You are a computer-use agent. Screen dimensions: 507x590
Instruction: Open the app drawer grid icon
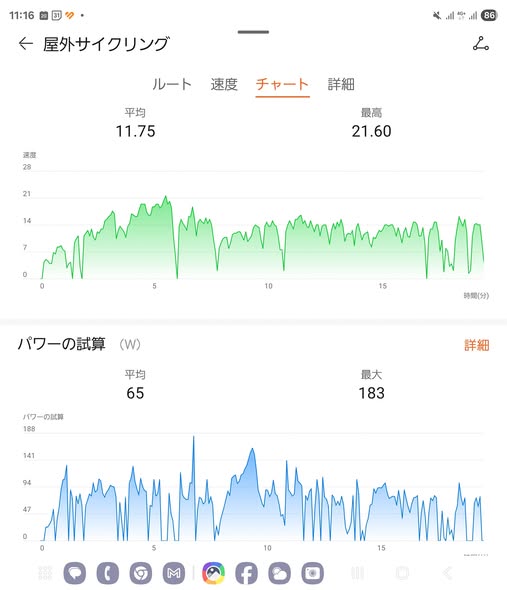(x=45, y=573)
